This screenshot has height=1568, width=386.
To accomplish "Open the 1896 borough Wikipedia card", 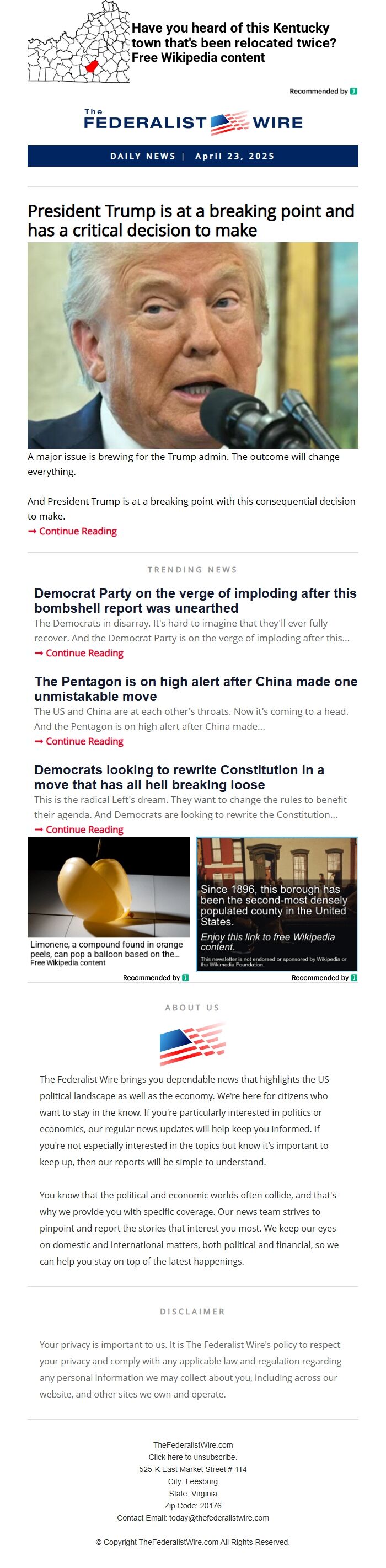I will (276, 903).
